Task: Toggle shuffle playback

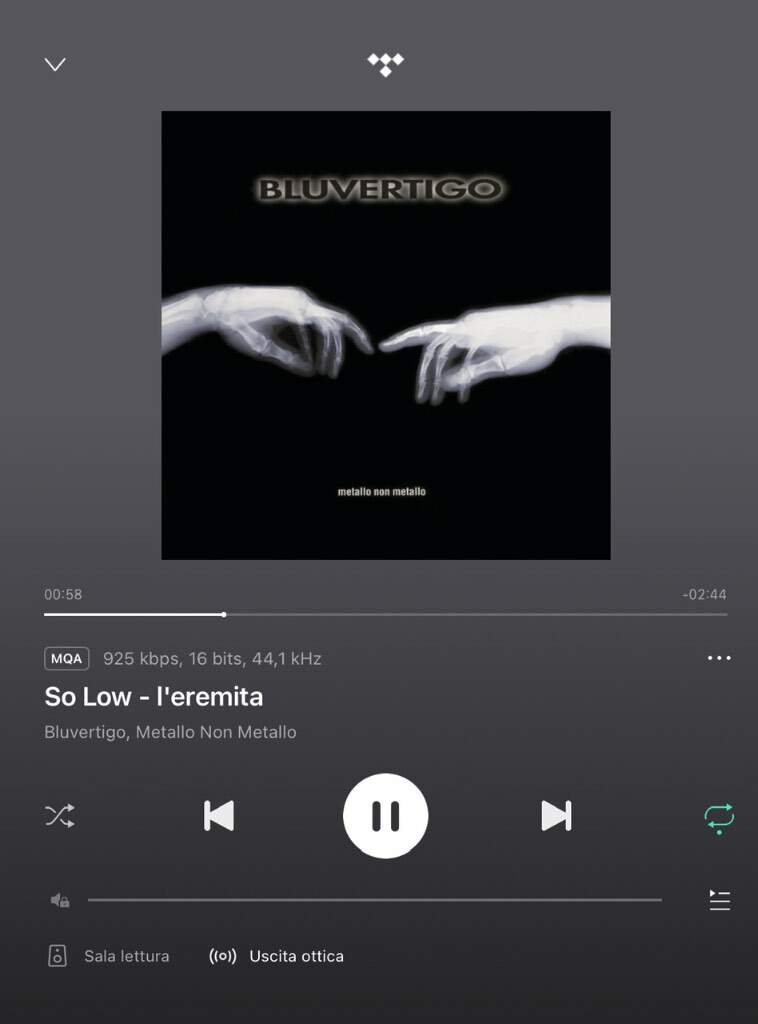Action: 59,816
